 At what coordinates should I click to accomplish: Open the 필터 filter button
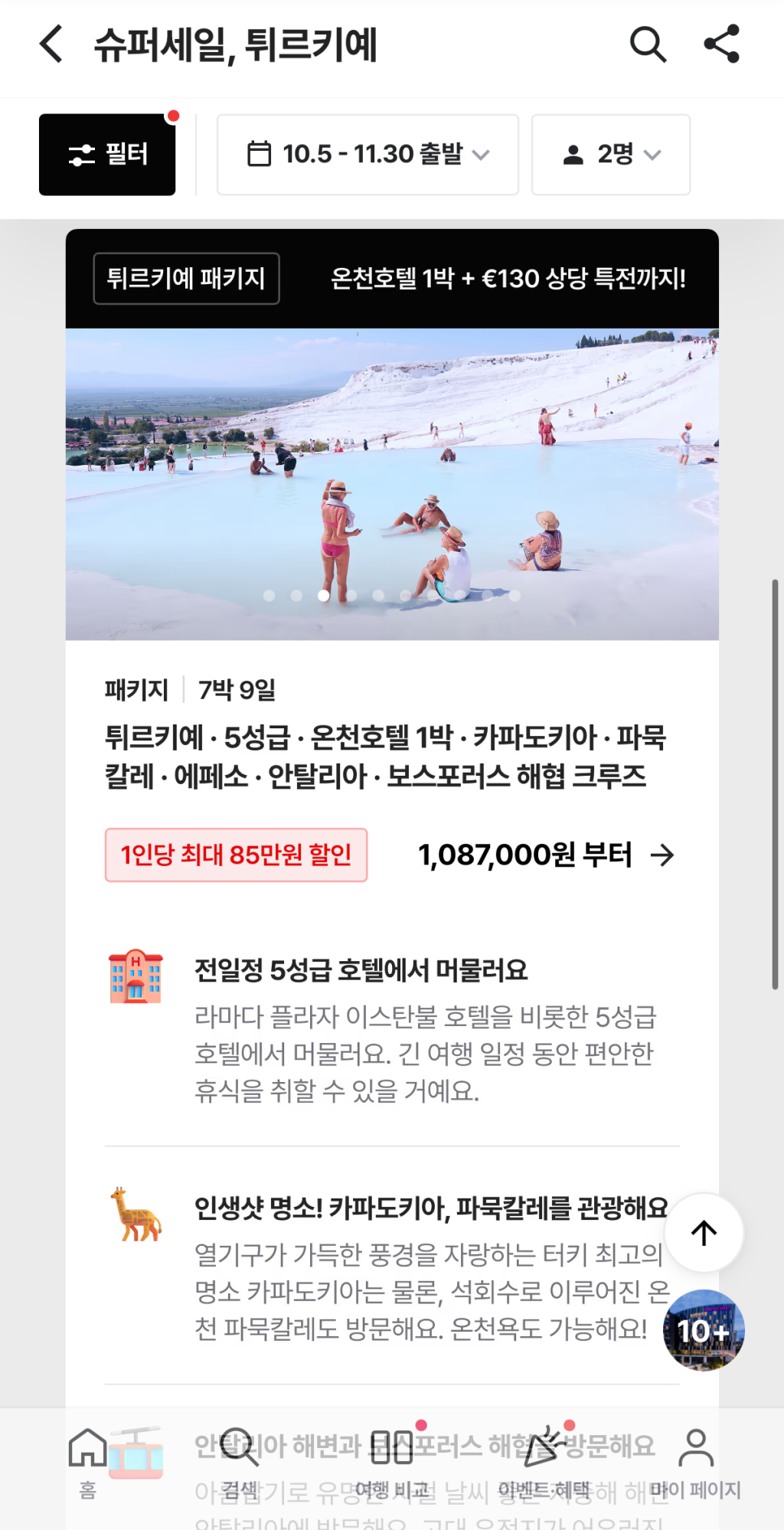[107, 155]
